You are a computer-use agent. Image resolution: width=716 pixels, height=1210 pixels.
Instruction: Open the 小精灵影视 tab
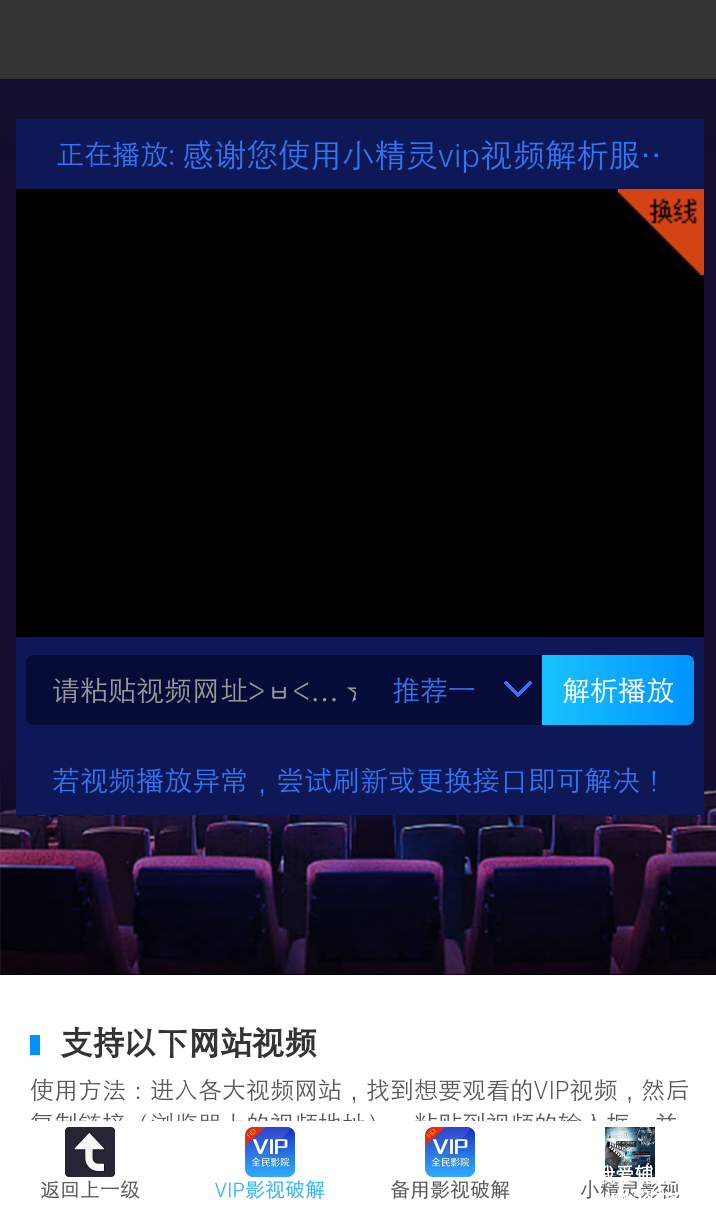click(630, 1164)
